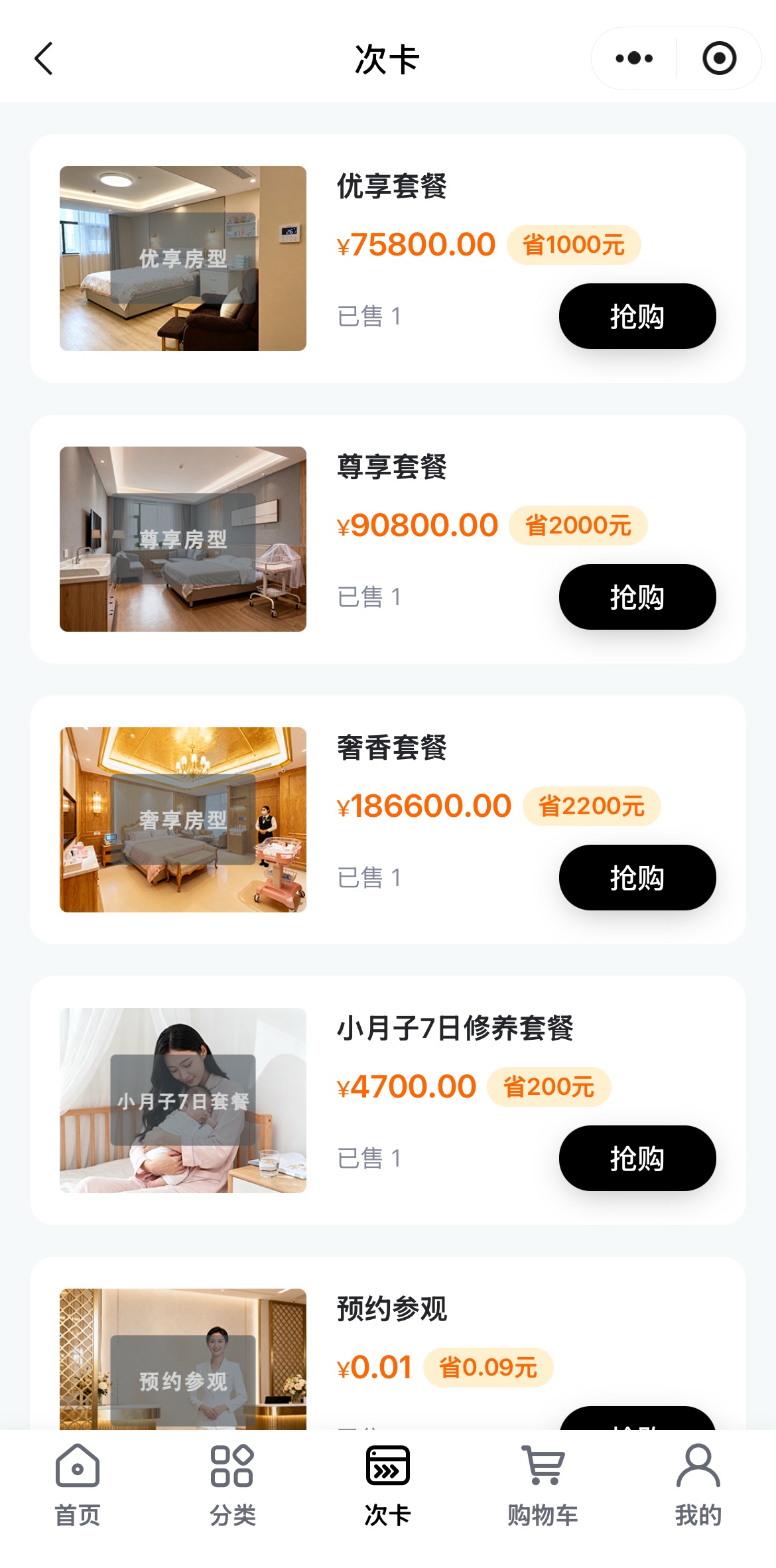The width and height of the screenshot is (776, 1568).
Task: Open the 尊享房型 package image
Action: point(183,539)
